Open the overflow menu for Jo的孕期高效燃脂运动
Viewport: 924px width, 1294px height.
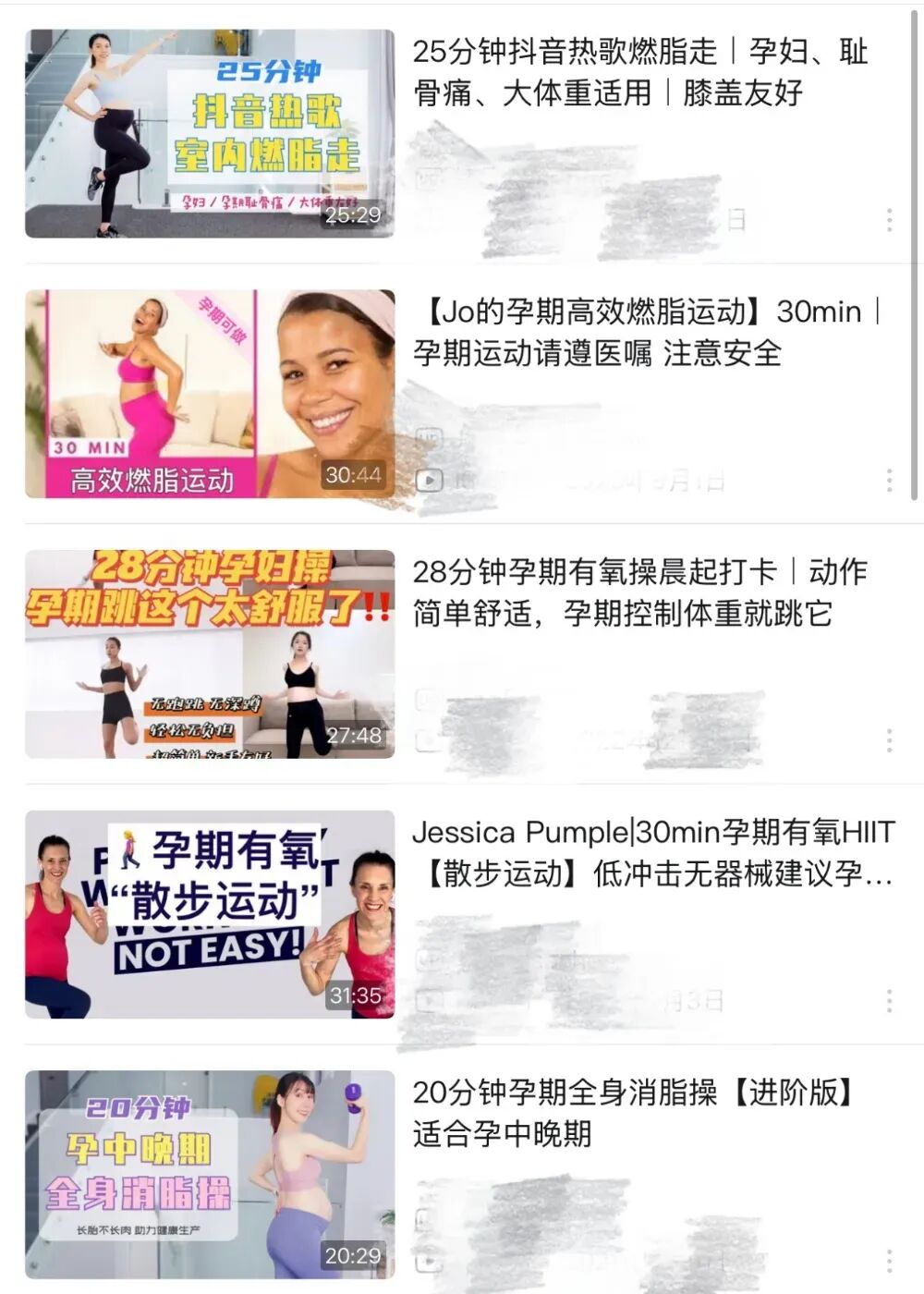coord(889,480)
